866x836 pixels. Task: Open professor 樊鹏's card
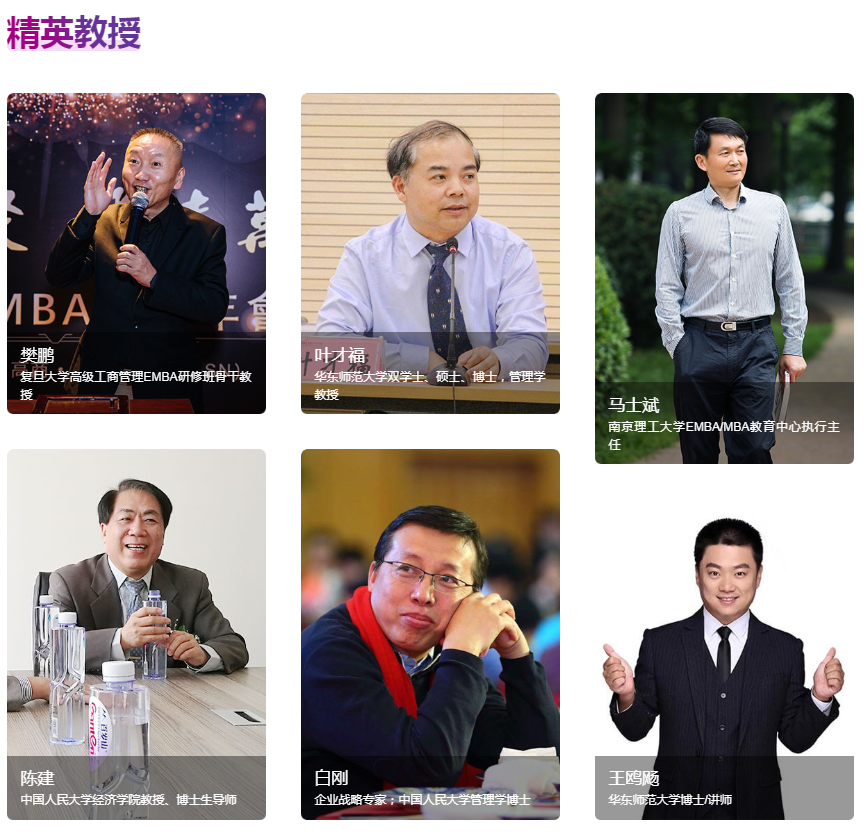tap(136, 253)
